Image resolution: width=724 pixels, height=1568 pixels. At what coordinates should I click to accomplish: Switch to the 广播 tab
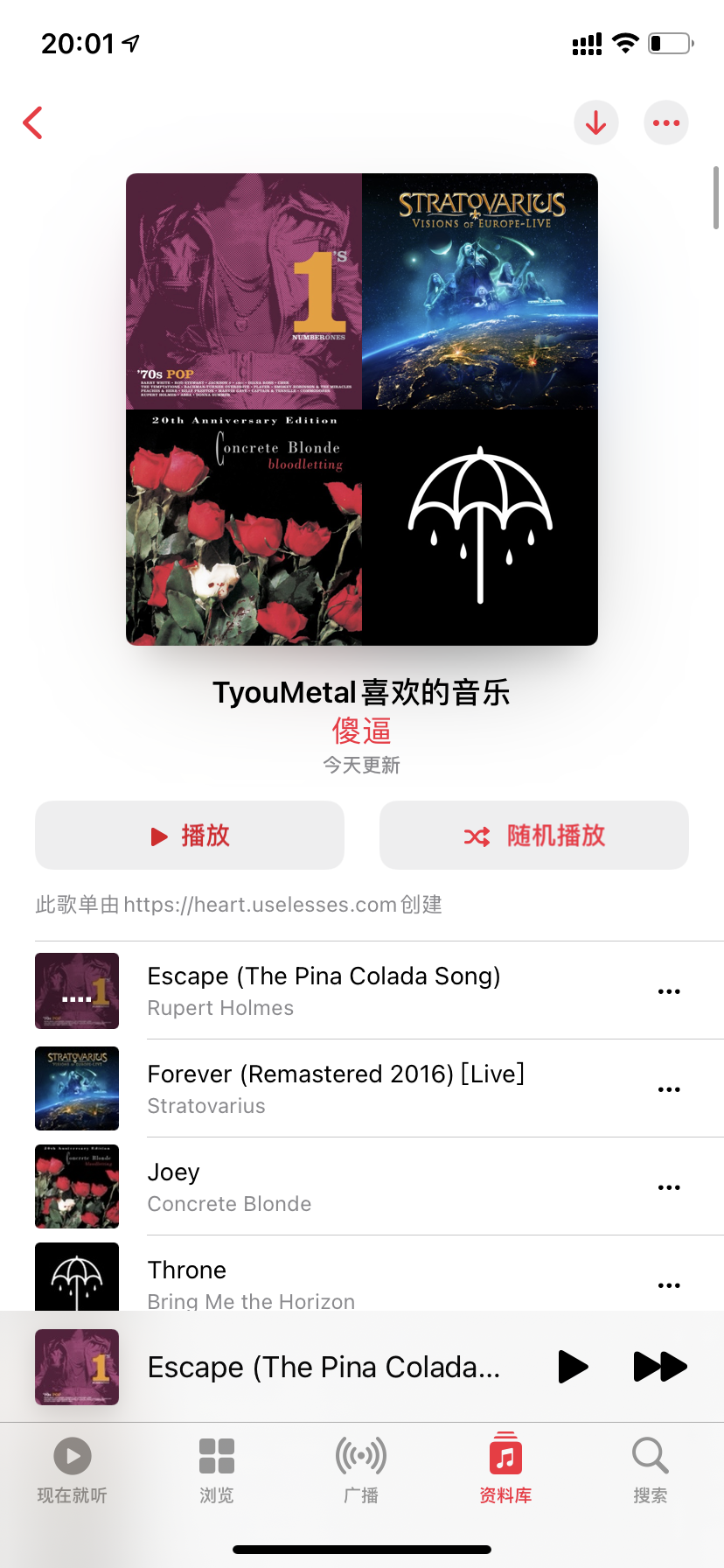361,1470
